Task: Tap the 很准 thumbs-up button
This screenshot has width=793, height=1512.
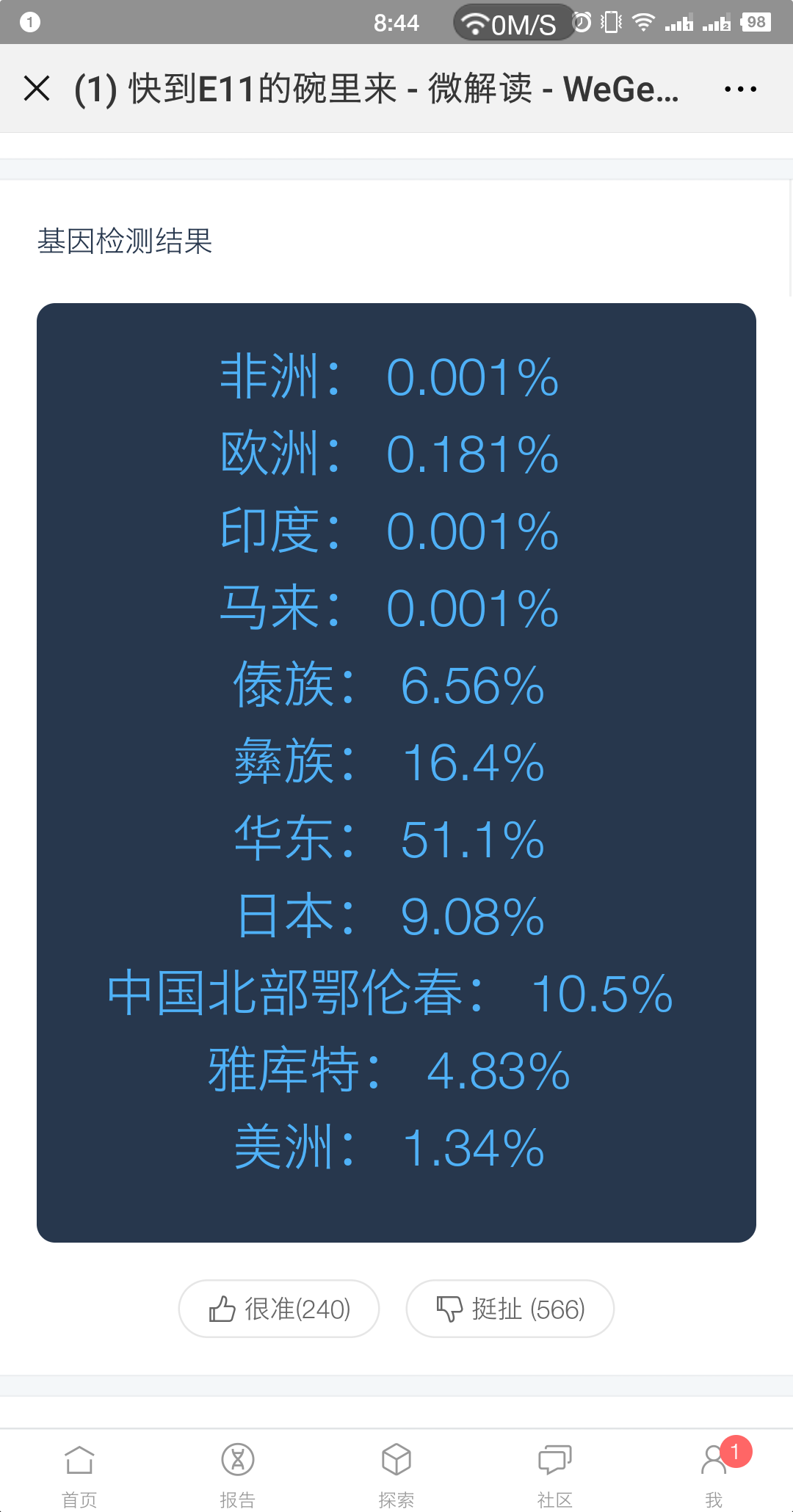Action: point(279,1309)
